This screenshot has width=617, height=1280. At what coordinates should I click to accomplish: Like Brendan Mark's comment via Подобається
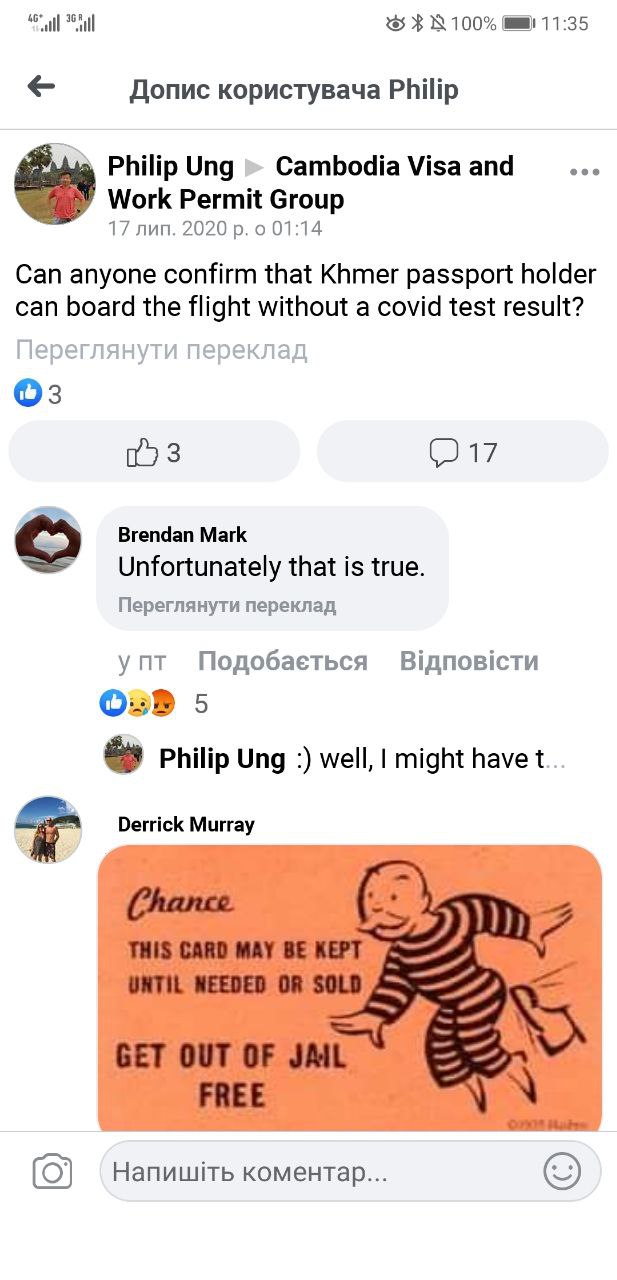point(282,661)
